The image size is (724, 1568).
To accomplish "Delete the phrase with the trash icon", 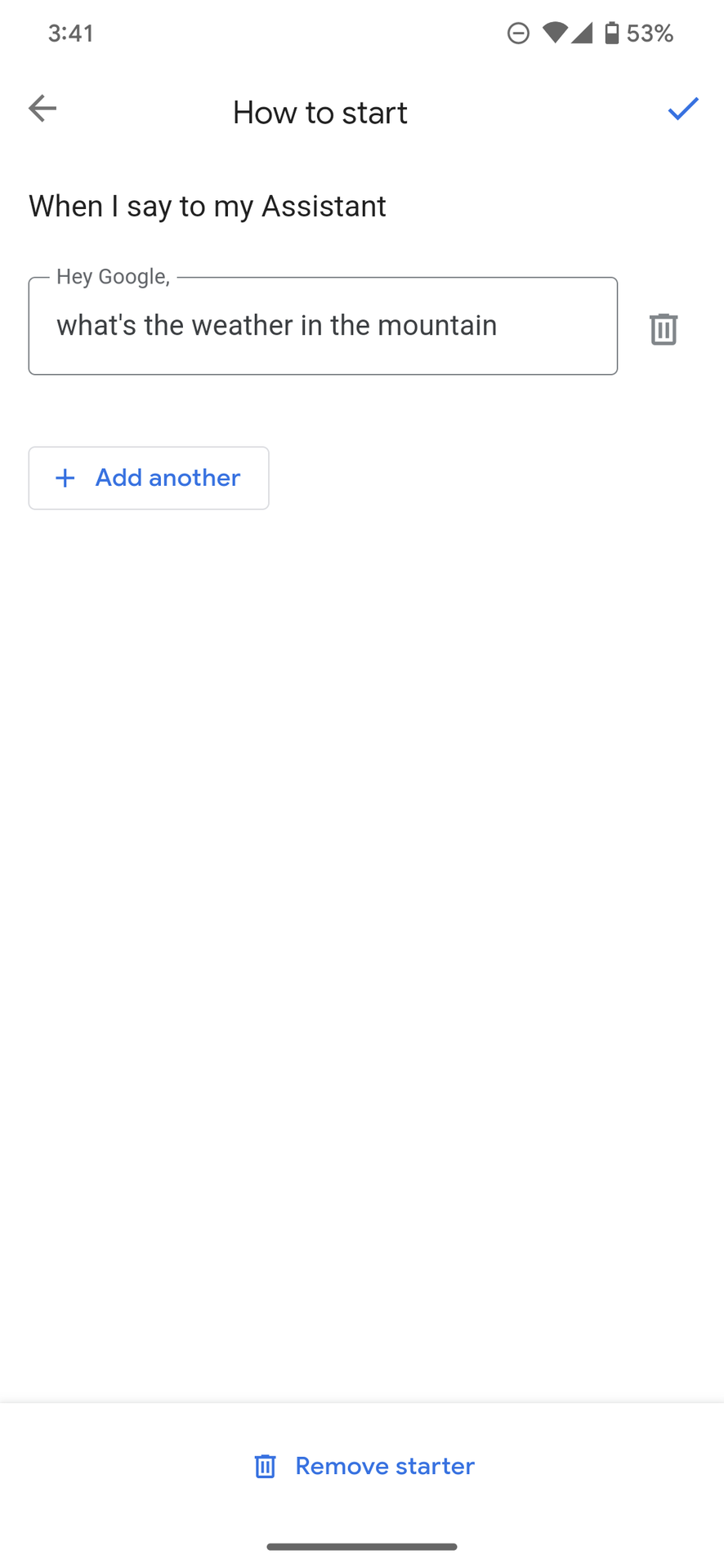I will (x=664, y=329).
